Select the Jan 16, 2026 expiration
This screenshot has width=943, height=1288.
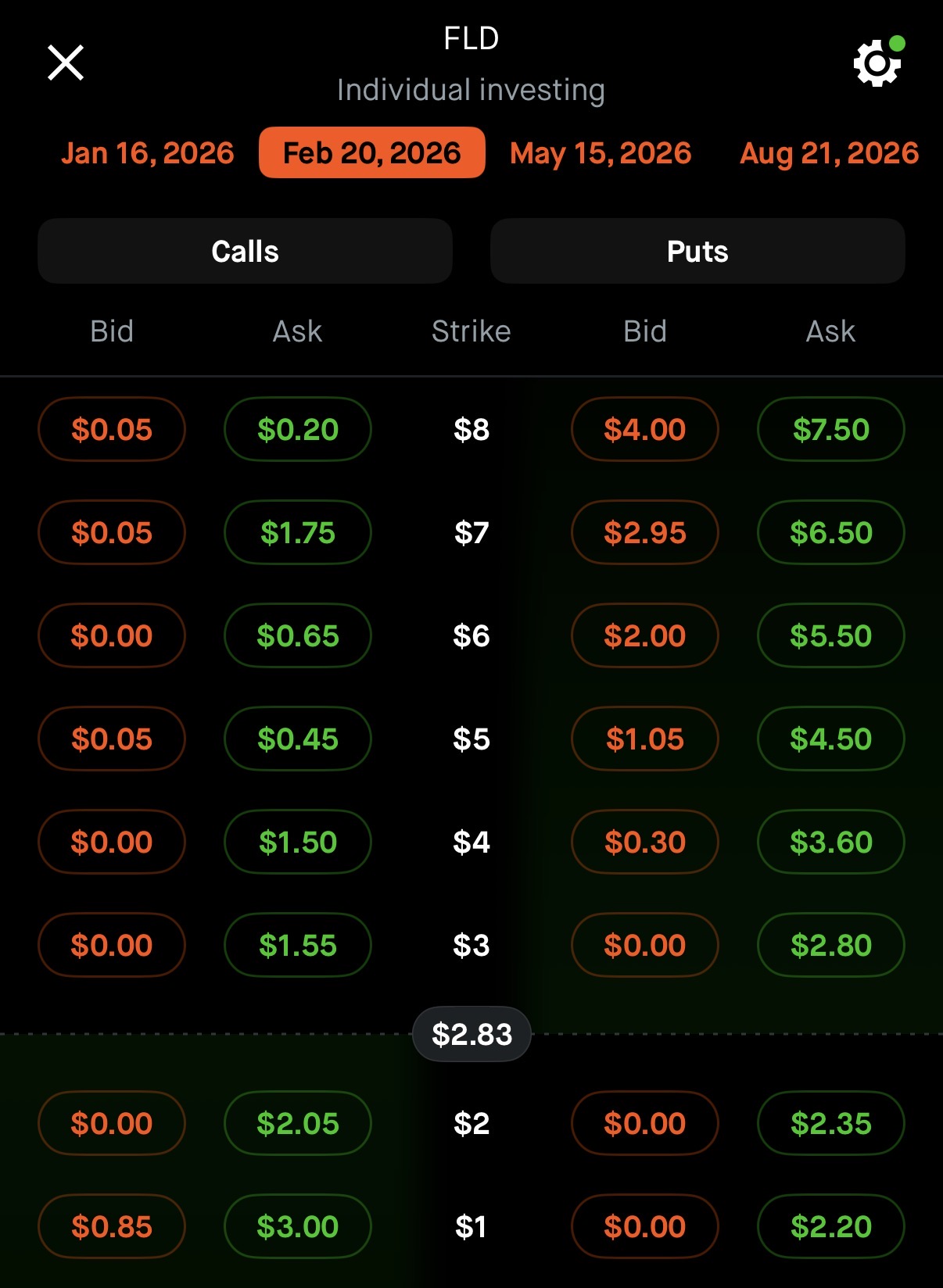pyautogui.click(x=148, y=153)
